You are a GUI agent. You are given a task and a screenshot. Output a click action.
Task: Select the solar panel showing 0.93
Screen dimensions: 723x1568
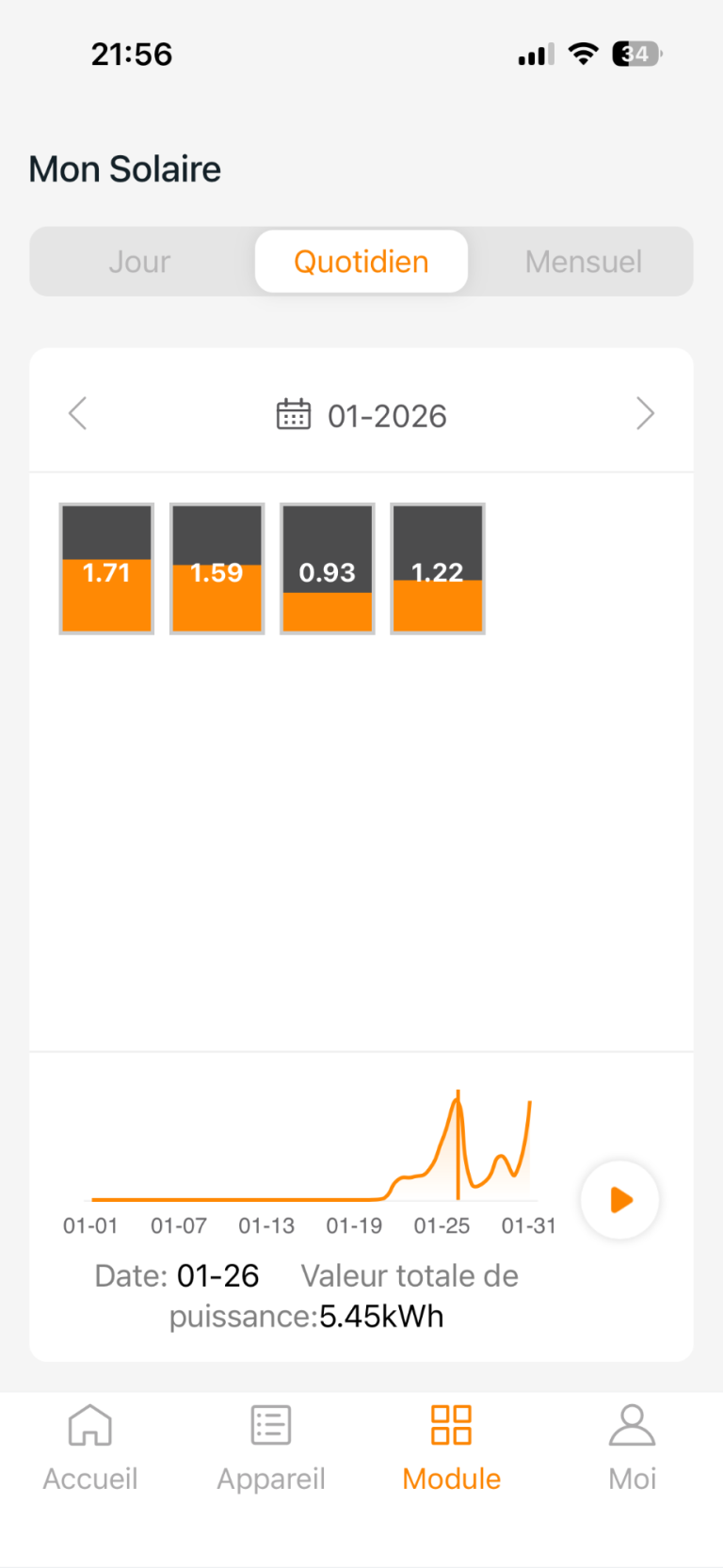pos(328,568)
